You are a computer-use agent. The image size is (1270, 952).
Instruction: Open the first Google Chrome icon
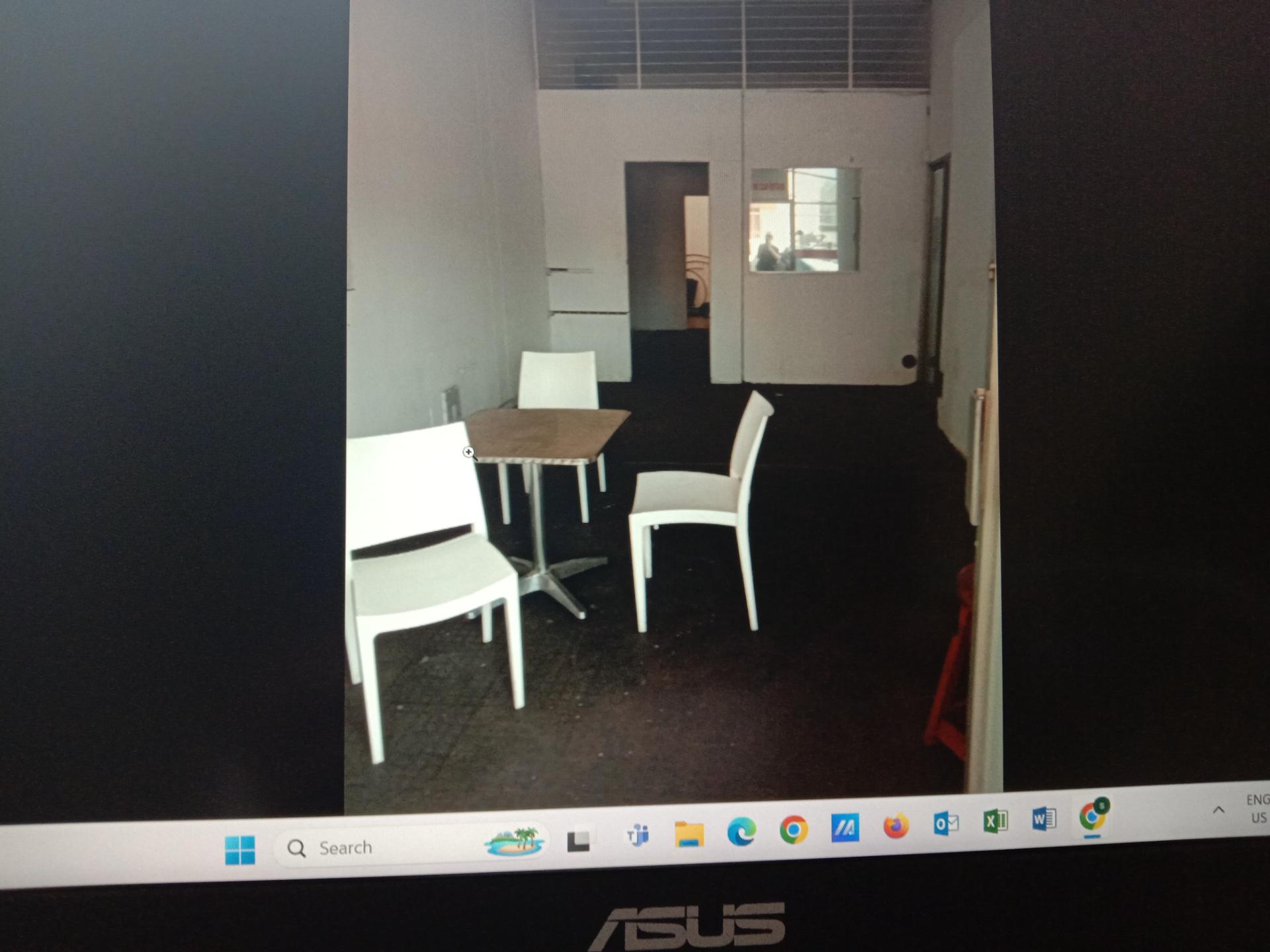tap(793, 829)
